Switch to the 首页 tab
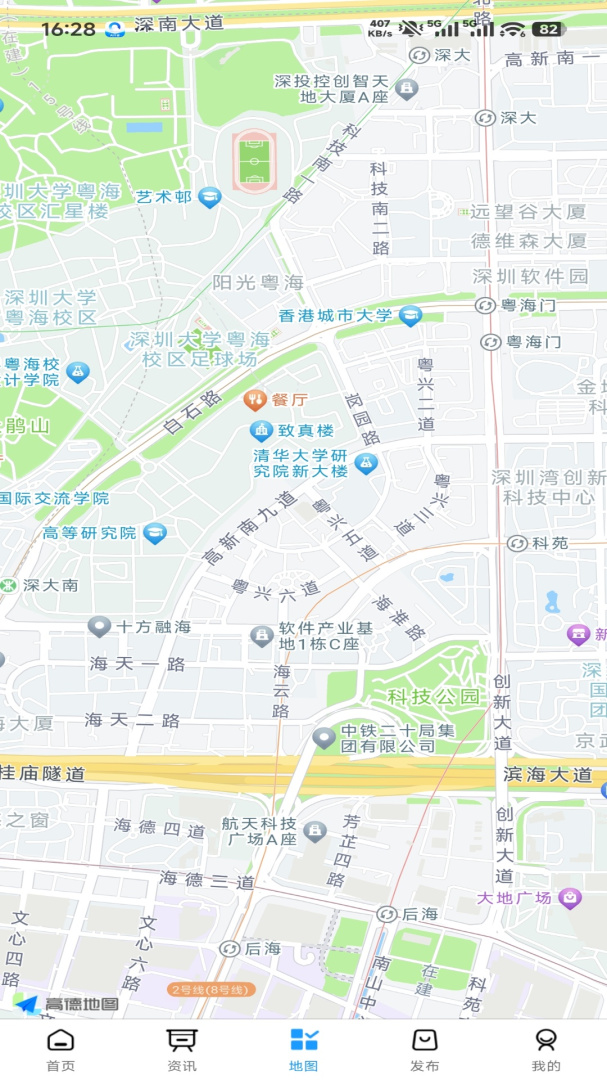607x1080 pixels. (x=61, y=1050)
